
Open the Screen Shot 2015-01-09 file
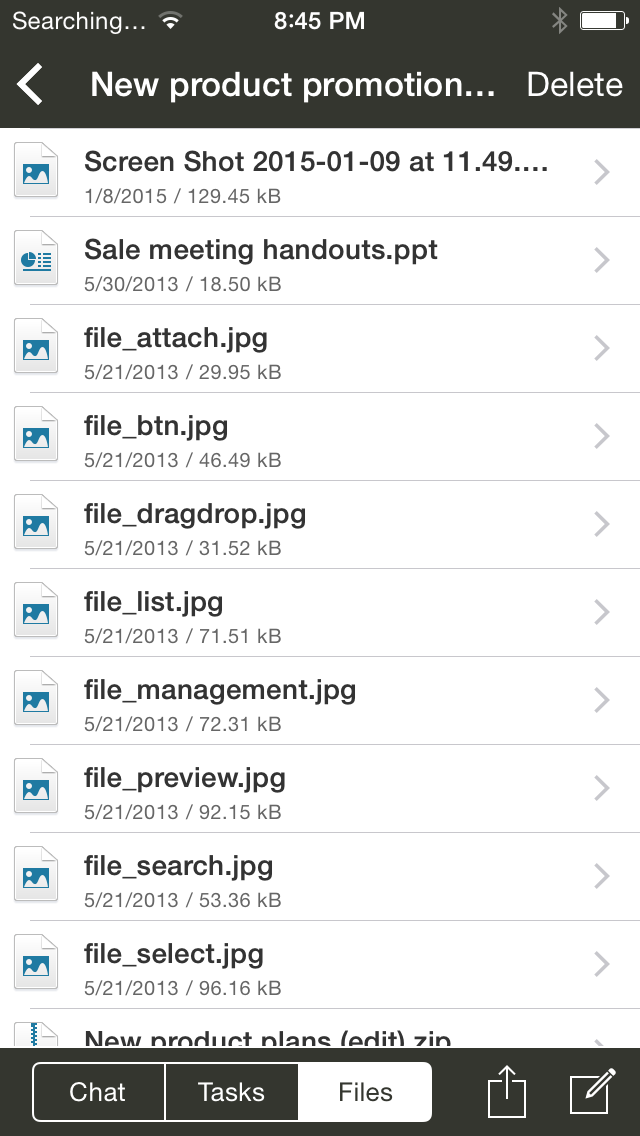coord(316,174)
